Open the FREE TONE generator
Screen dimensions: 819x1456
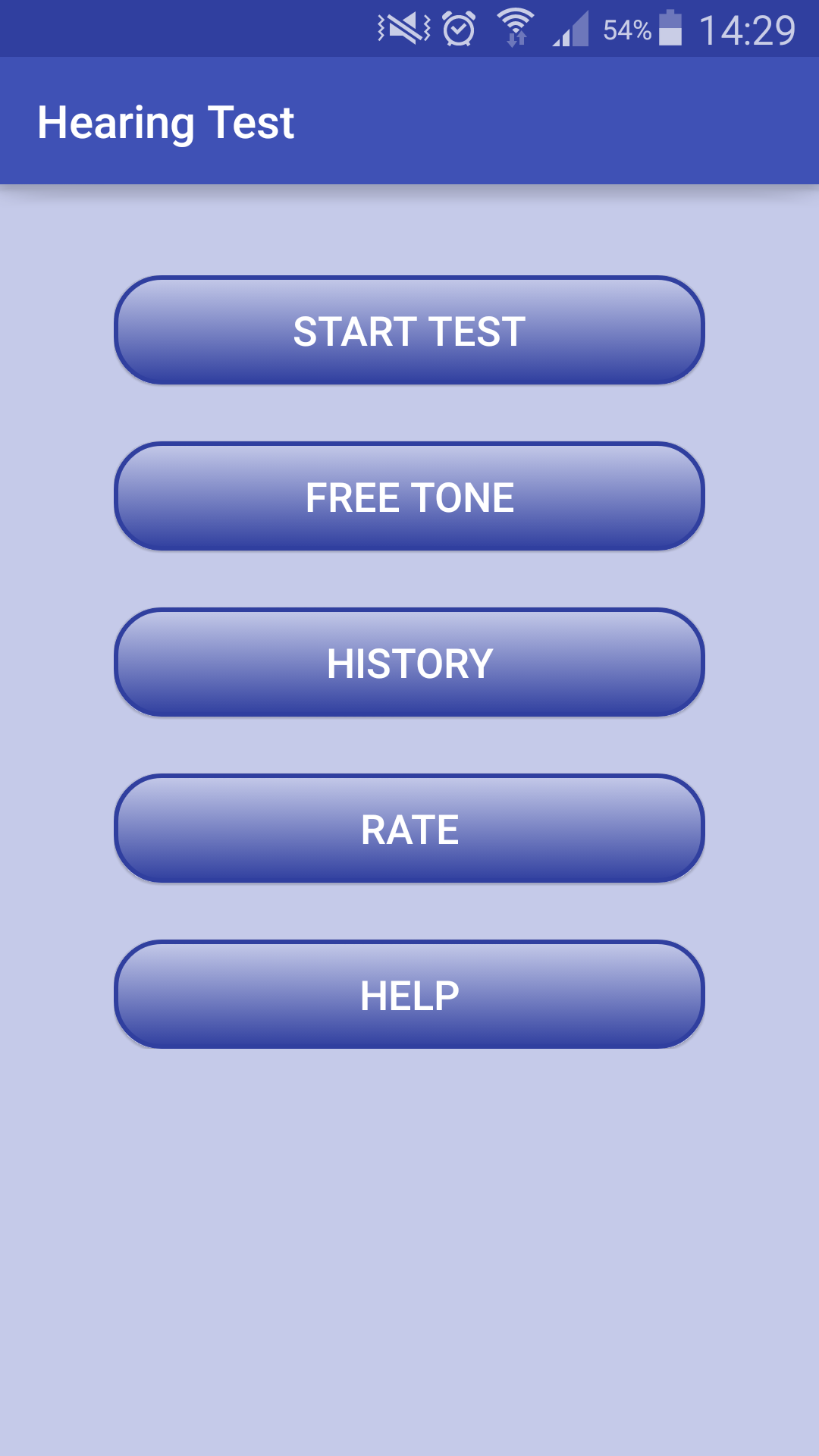409,497
